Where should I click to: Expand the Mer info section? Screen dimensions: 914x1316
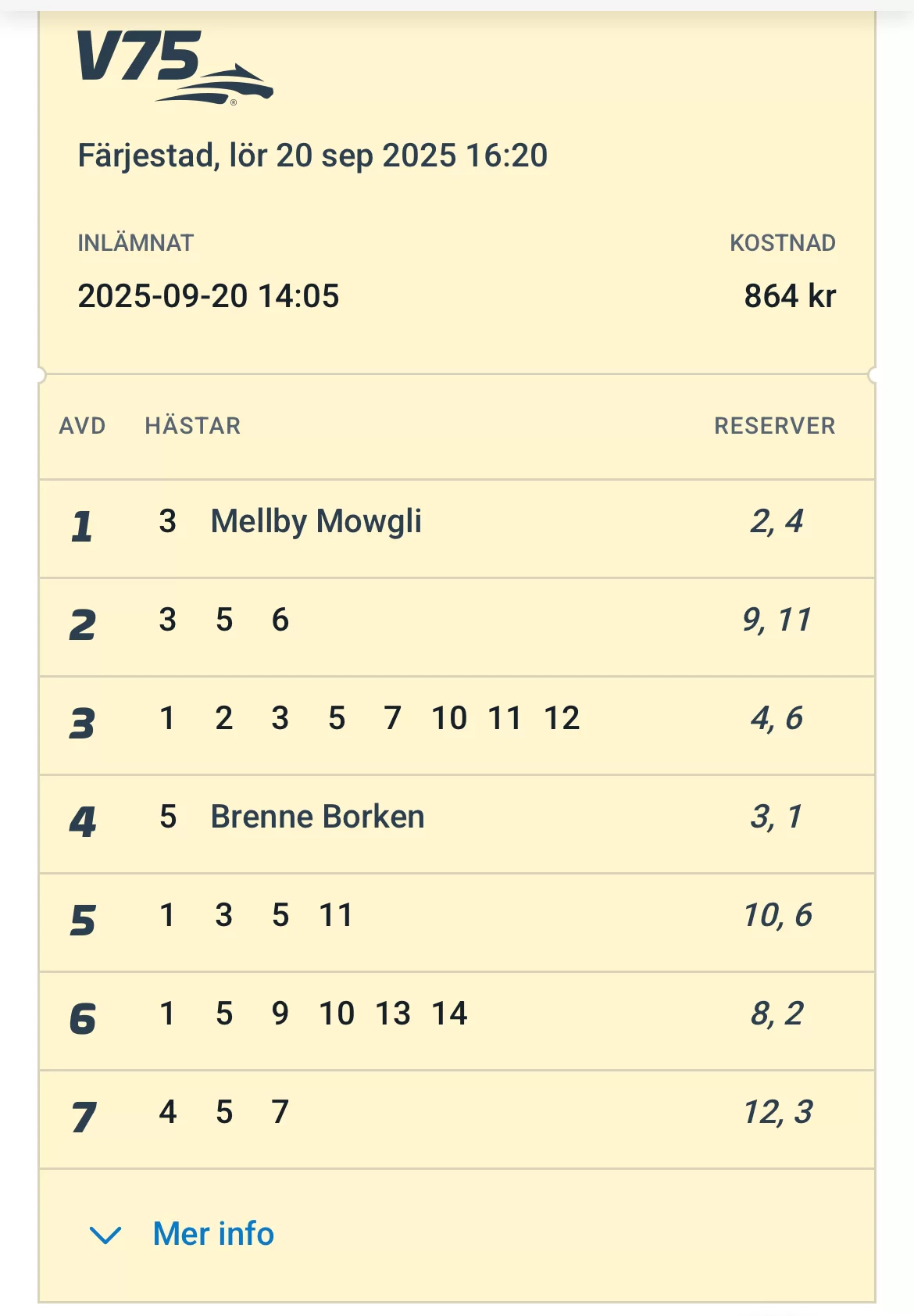pyautogui.click(x=183, y=1234)
